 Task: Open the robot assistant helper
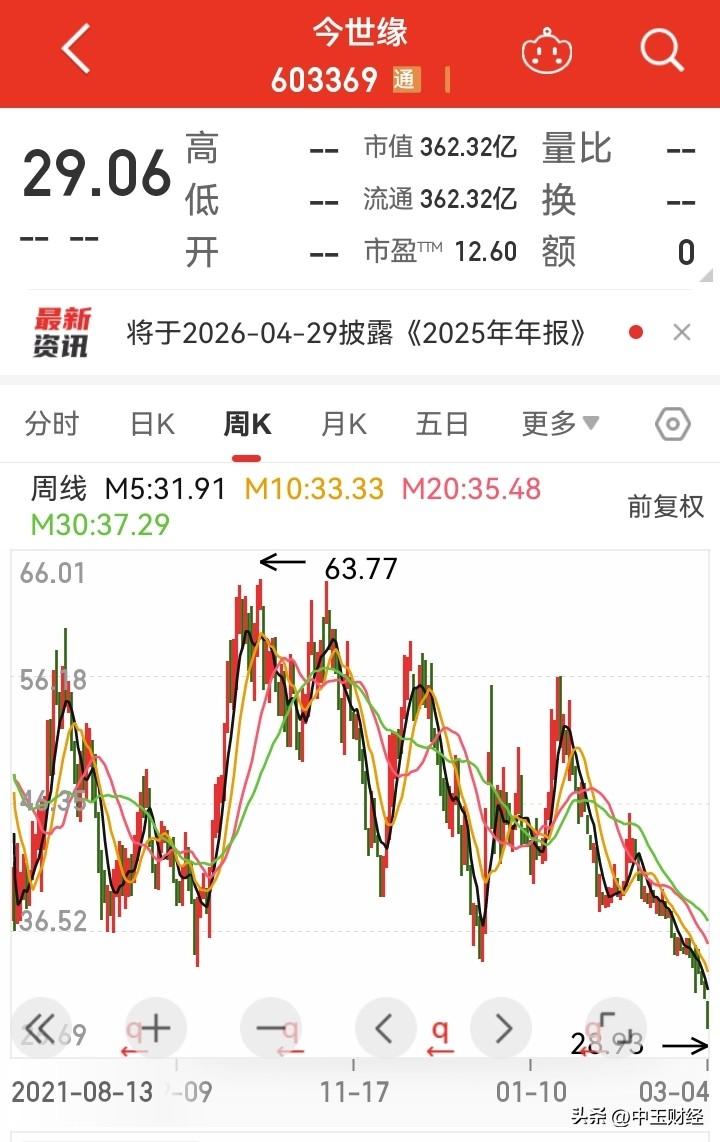tap(546, 50)
